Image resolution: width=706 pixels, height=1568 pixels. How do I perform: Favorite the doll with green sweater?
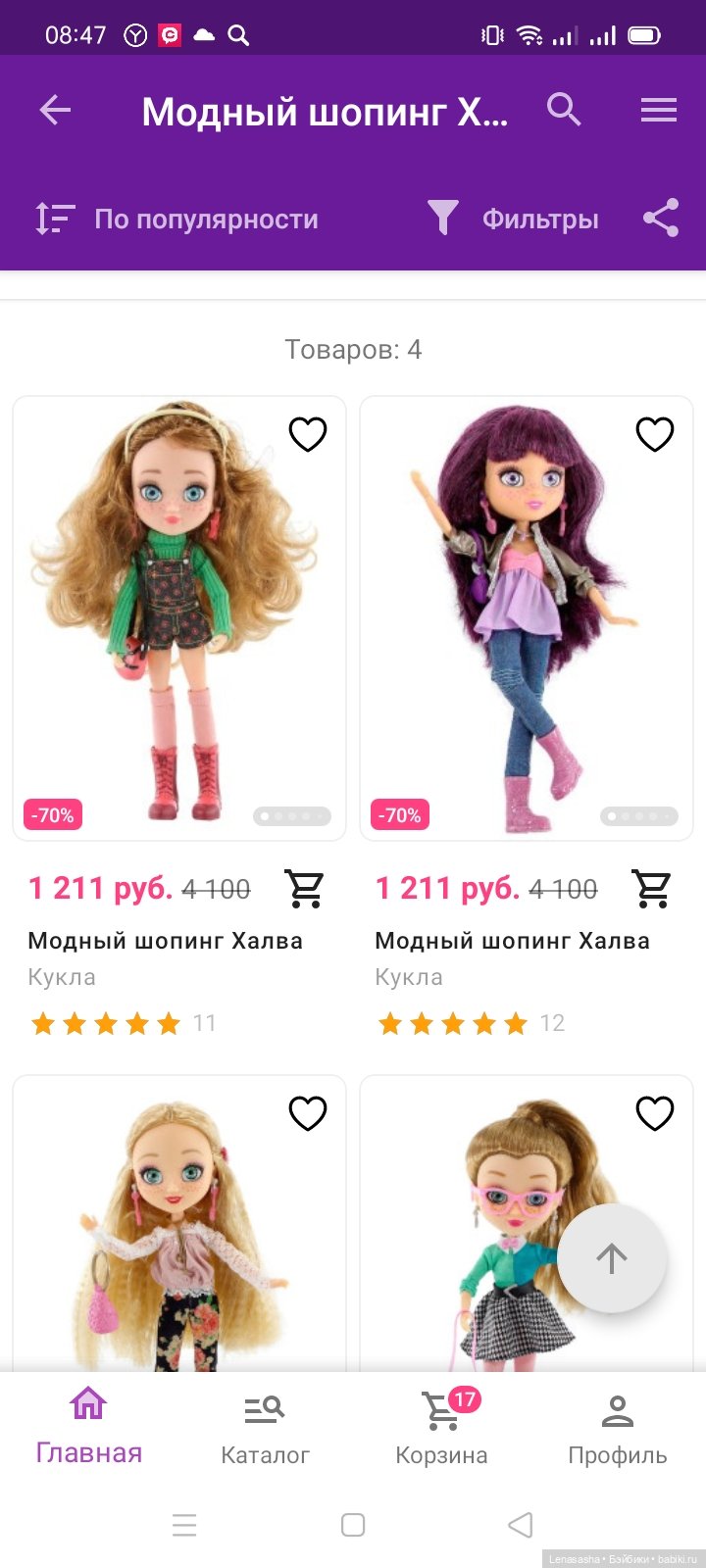[307, 434]
